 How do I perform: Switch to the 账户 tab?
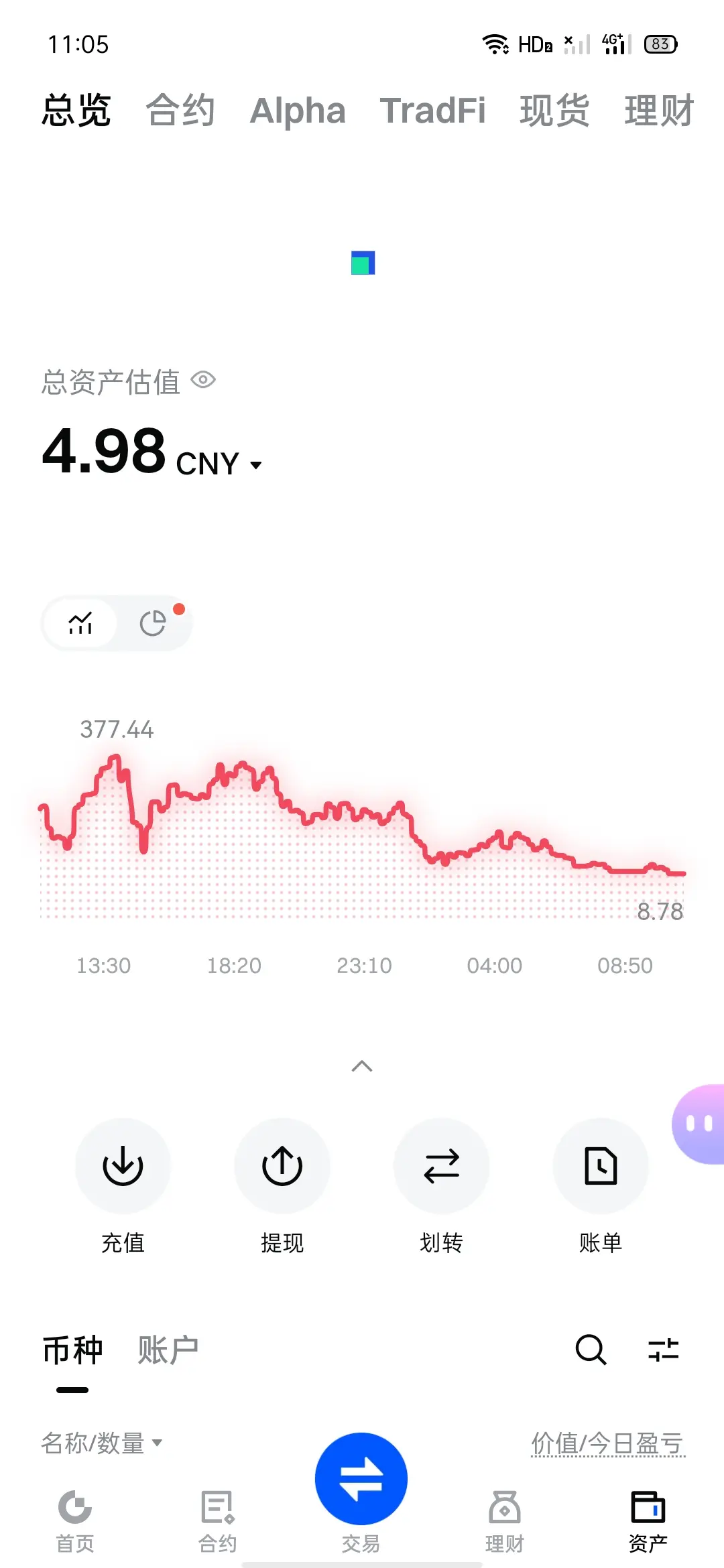click(x=168, y=1350)
